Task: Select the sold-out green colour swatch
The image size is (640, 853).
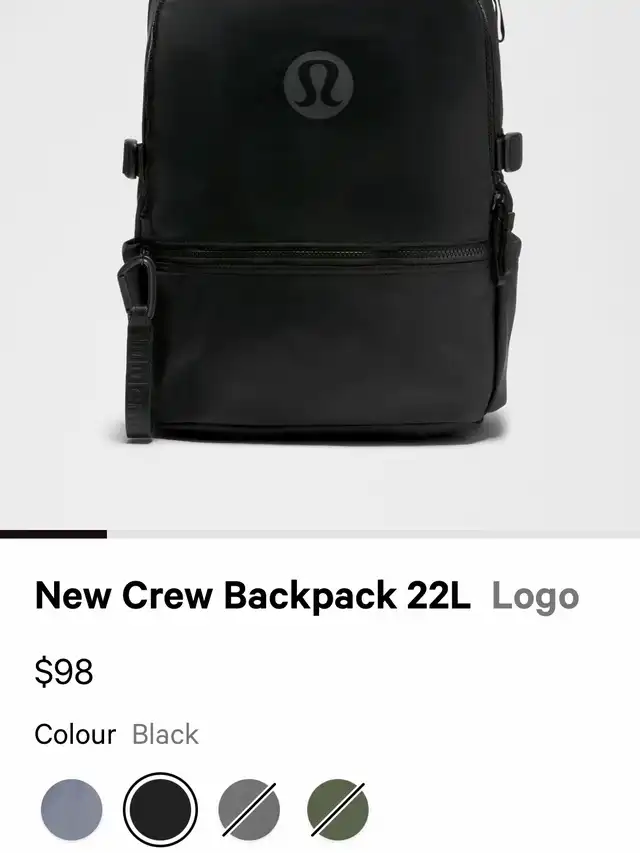Action: click(x=338, y=809)
